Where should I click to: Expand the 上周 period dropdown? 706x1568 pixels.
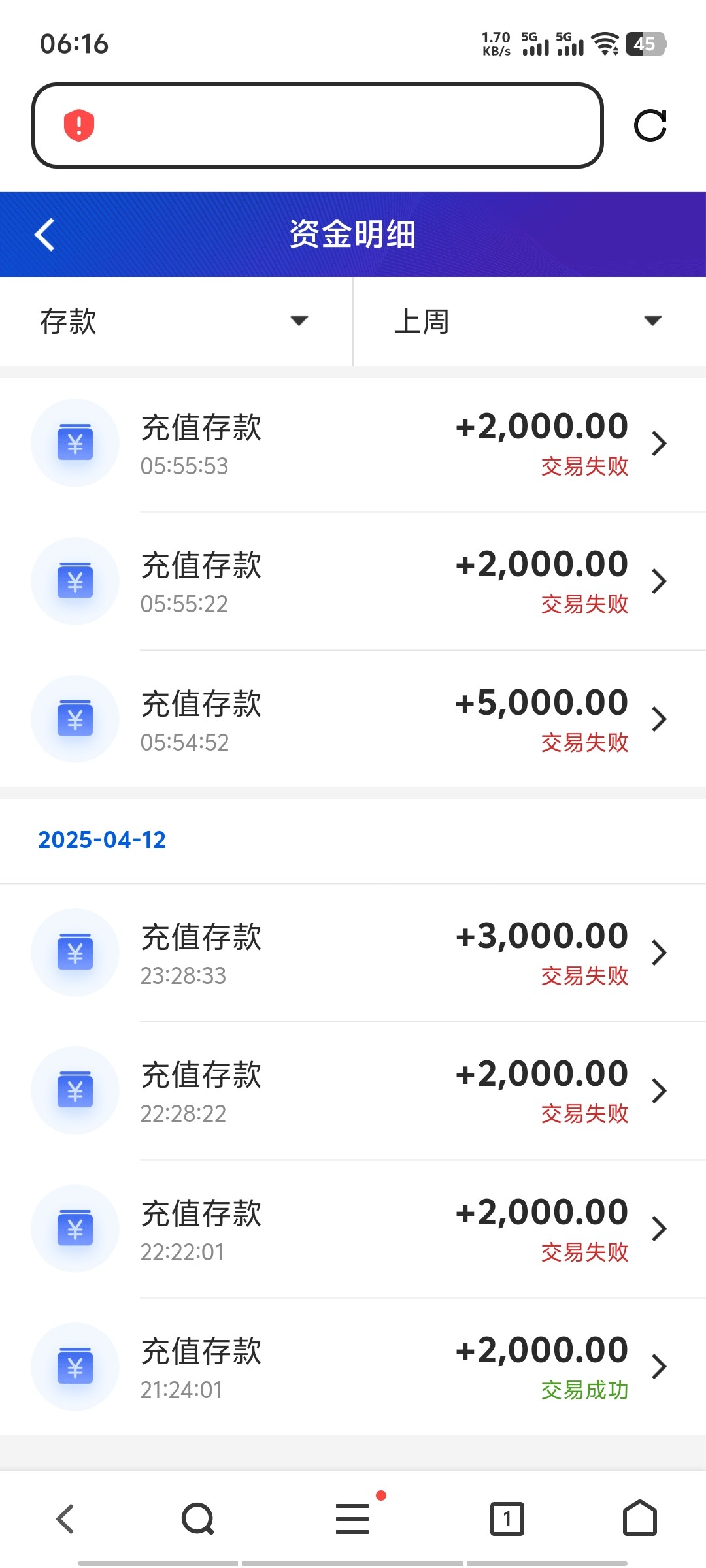coord(528,321)
